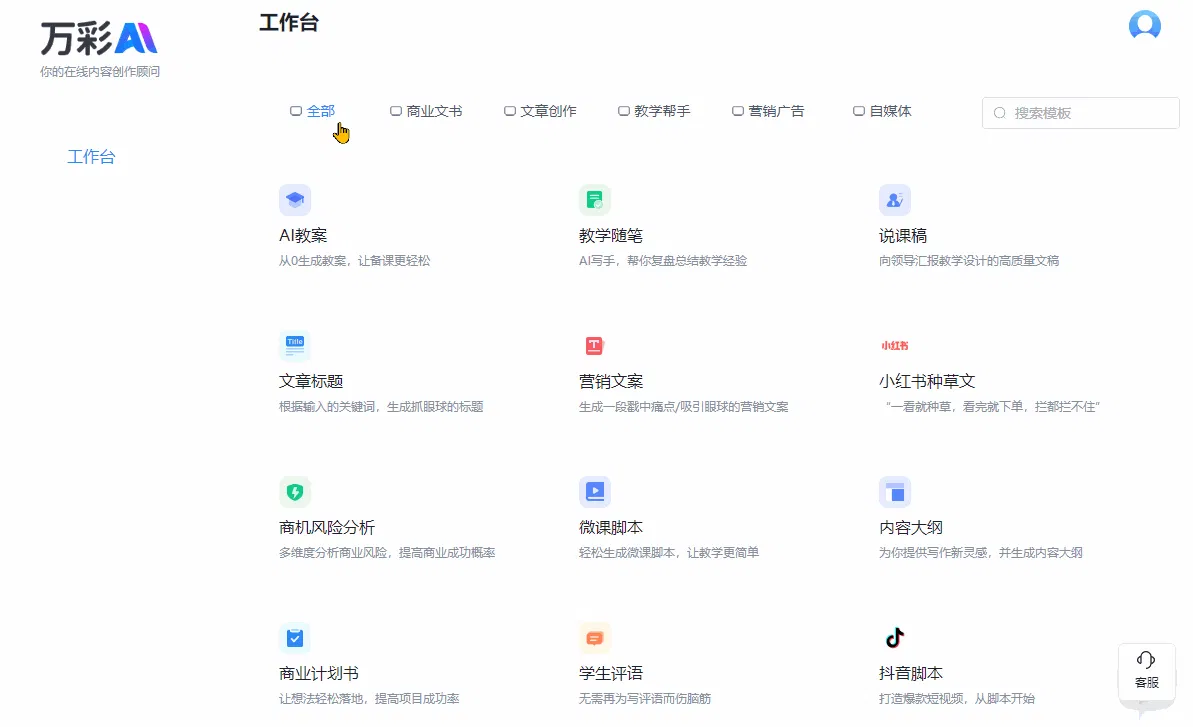
Task: Switch to the 教学帮手 tab
Action: [x=655, y=111]
